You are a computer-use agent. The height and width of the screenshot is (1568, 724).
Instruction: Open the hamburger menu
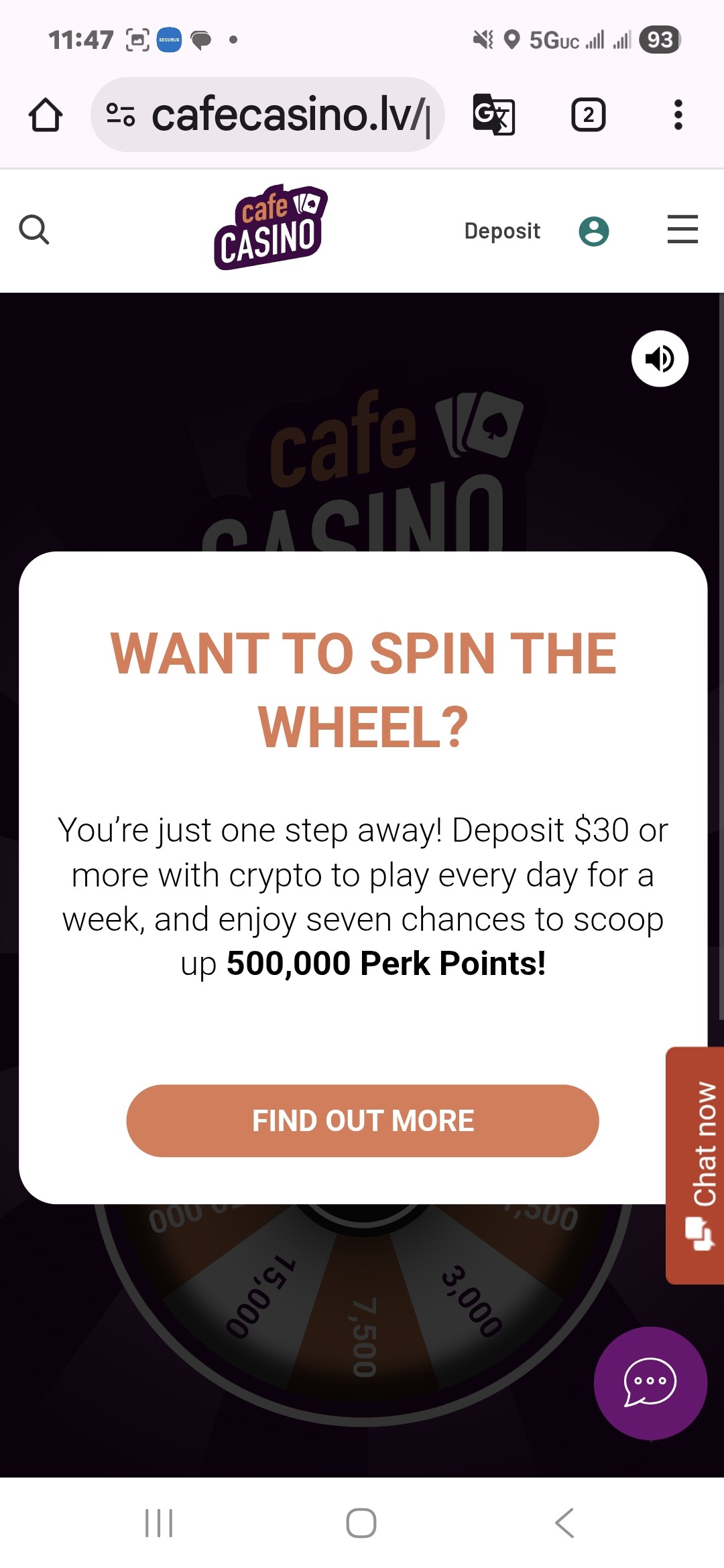[x=682, y=229]
